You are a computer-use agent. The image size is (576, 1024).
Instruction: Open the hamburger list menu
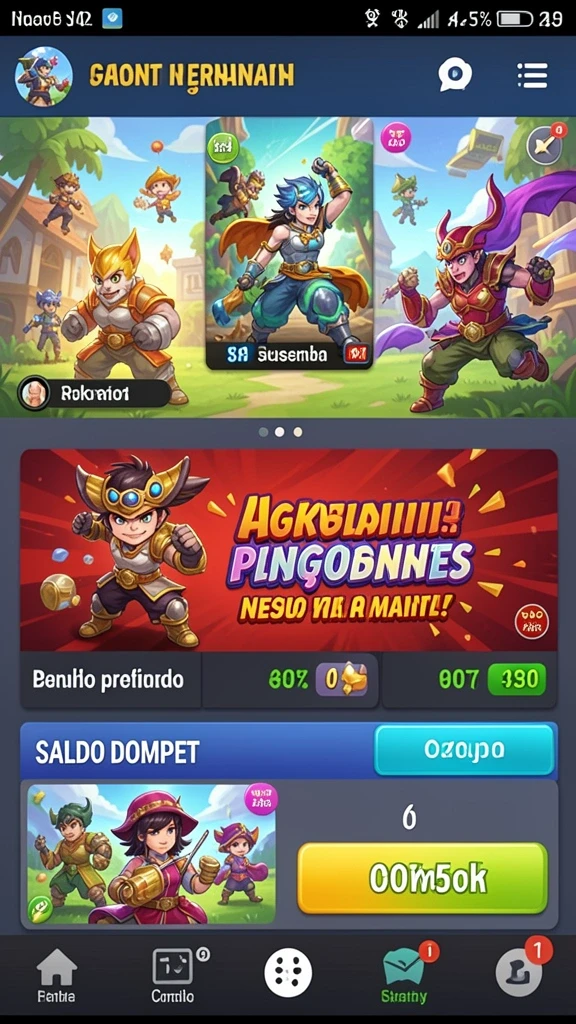tap(532, 75)
